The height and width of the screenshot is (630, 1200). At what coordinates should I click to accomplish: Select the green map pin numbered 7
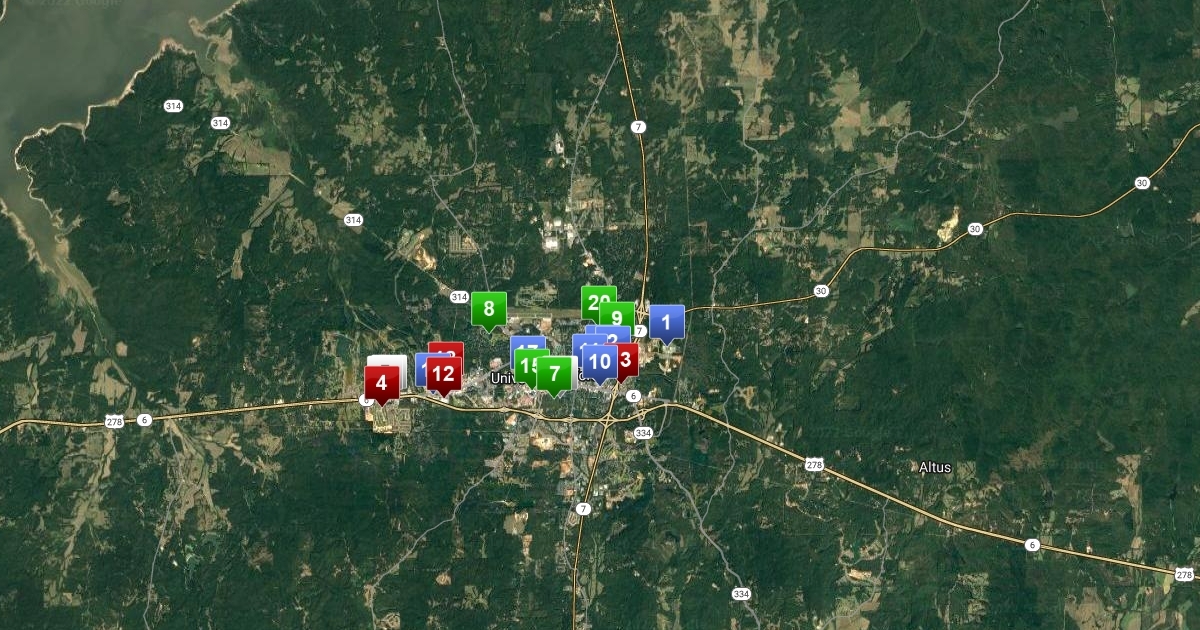555,374
